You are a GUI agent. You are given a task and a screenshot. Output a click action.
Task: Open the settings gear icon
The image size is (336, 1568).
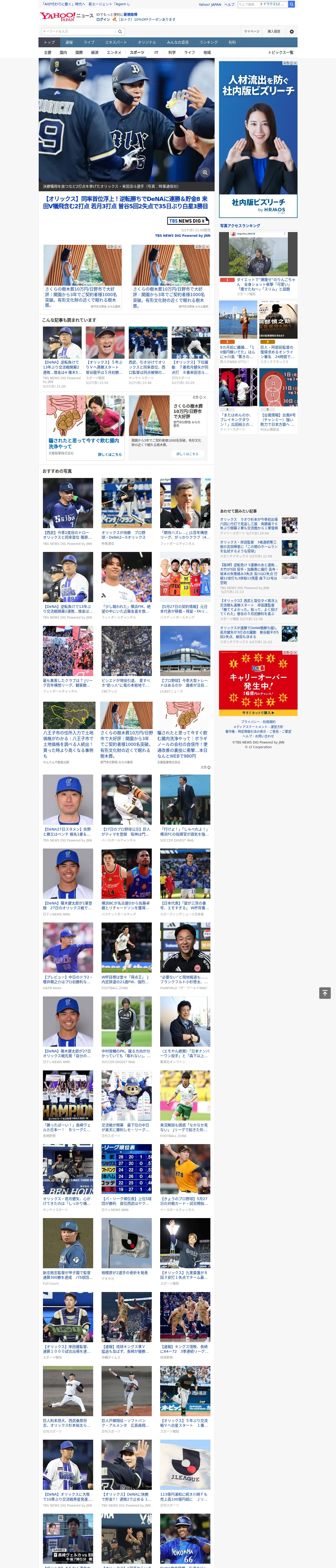coord(292,32)
